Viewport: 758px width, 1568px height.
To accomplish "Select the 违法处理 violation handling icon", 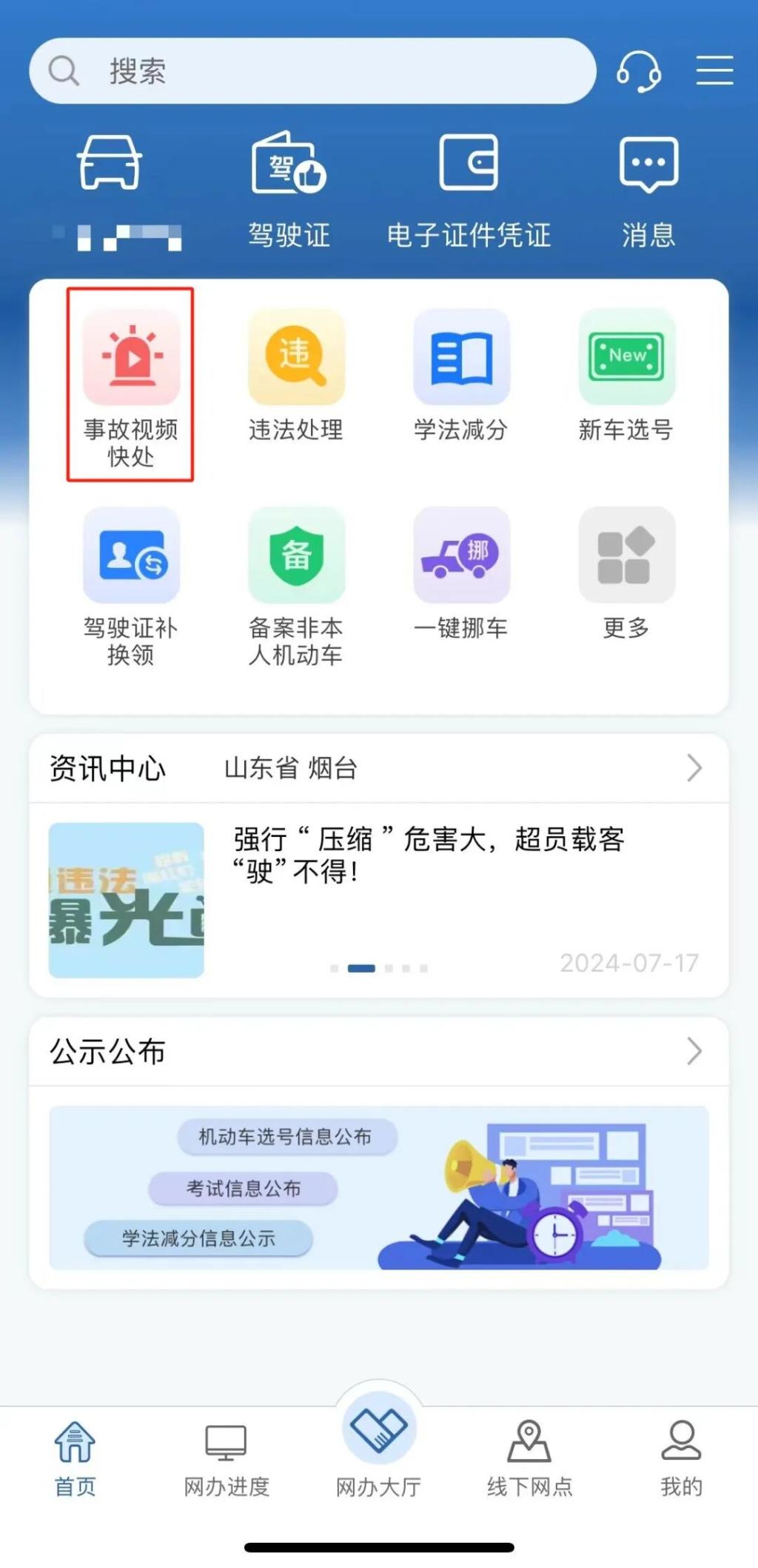I will pos(296,358).
